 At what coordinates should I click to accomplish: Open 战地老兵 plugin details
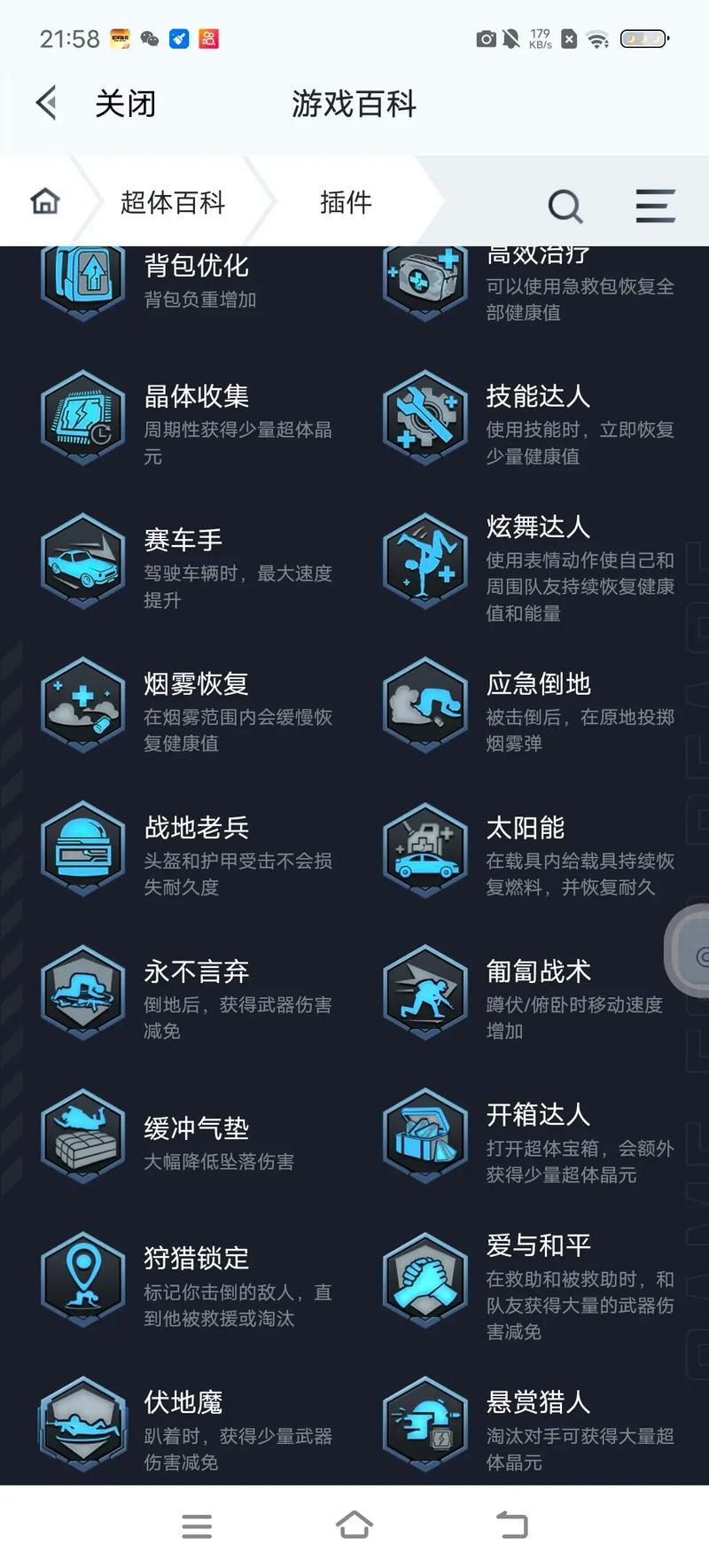click(x=196, y=827)
